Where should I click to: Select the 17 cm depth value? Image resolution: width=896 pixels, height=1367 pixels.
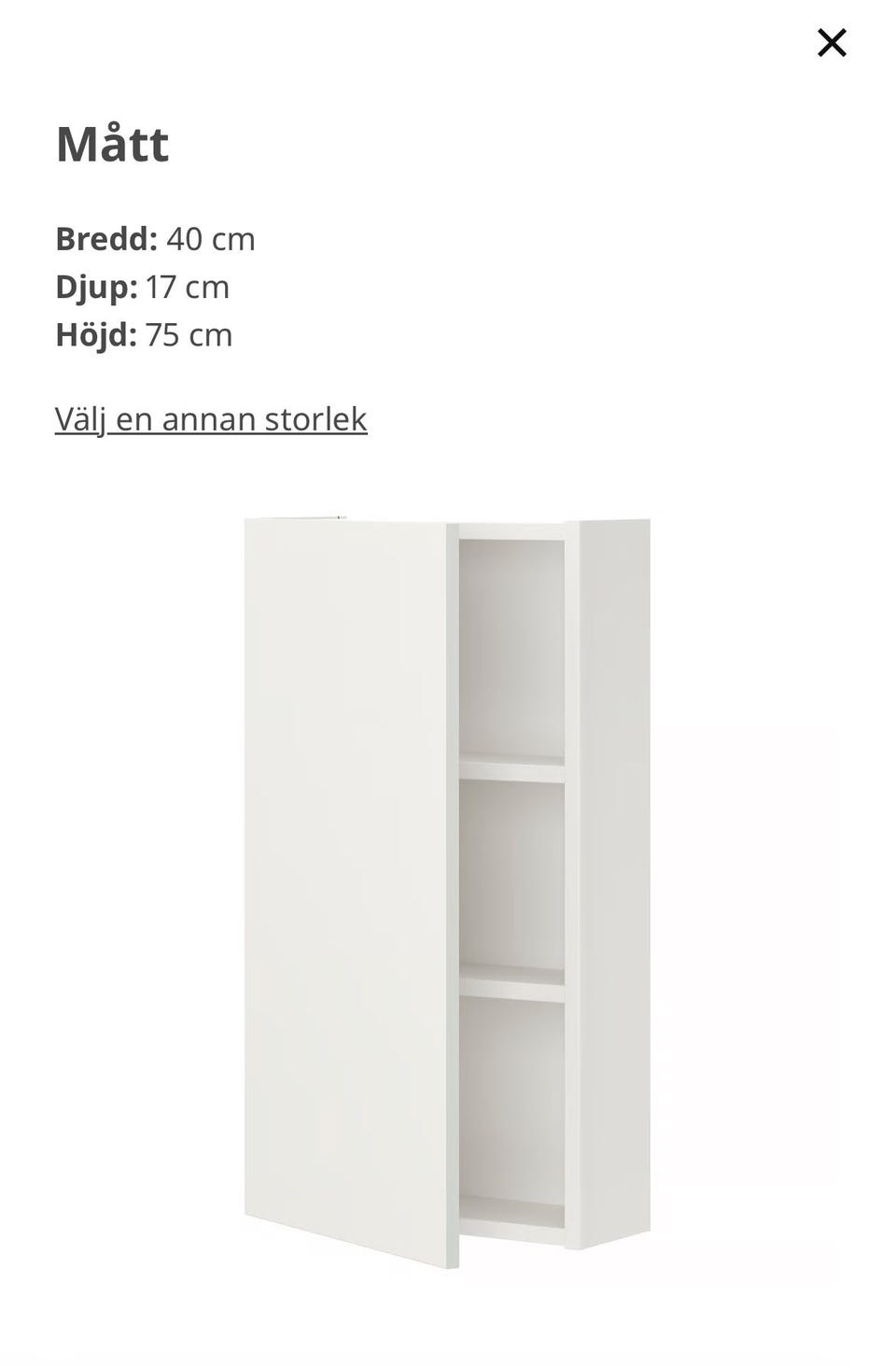[187, 287]
